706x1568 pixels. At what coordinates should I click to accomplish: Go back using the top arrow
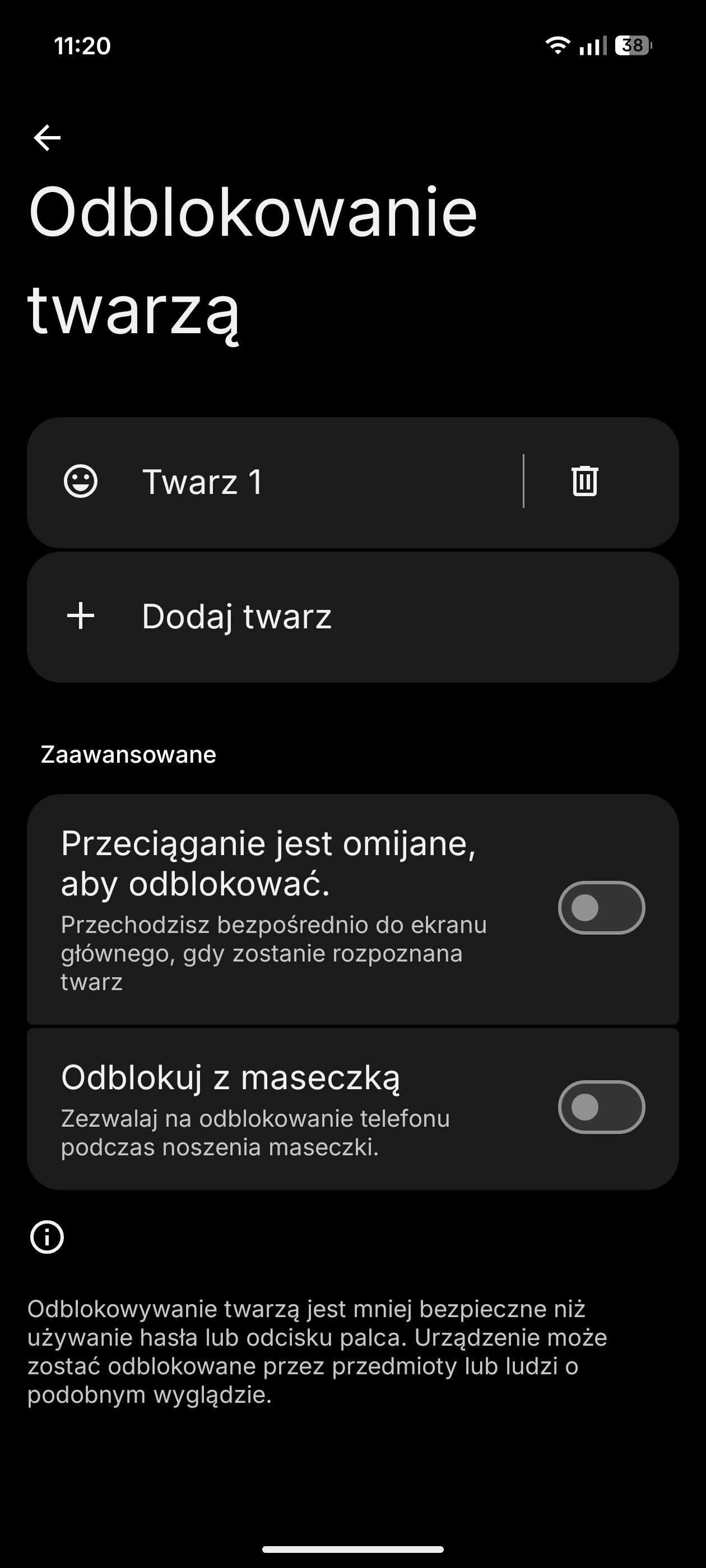47,138
